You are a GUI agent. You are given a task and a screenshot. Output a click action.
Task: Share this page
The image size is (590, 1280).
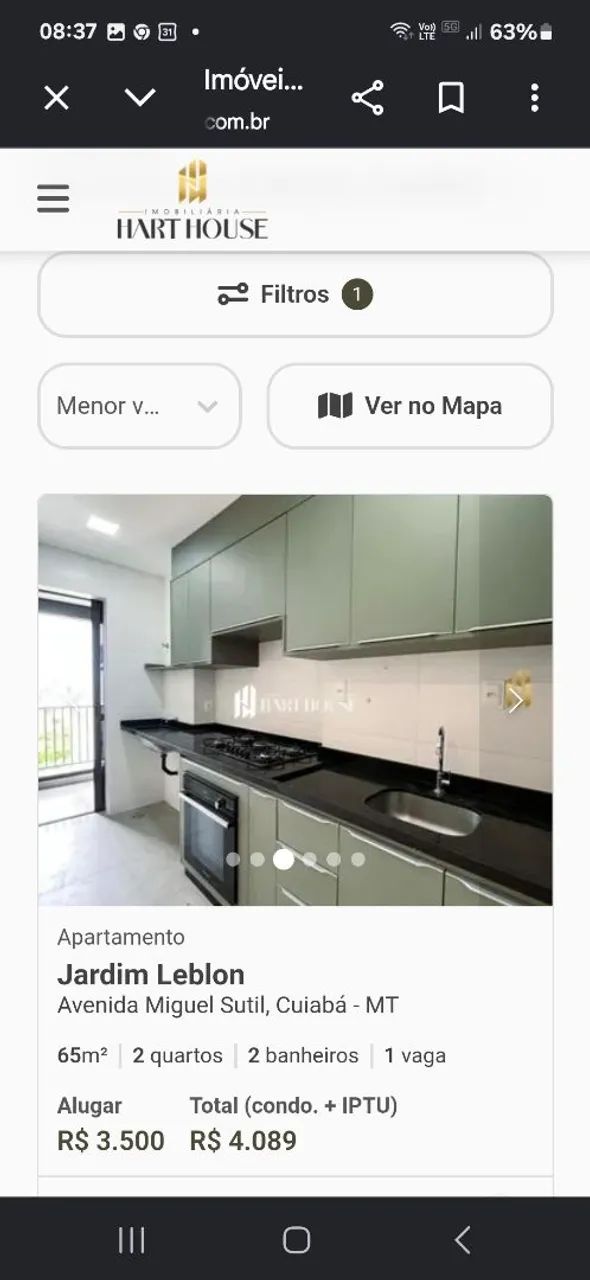pyautogui.click(x=367, y=97)
